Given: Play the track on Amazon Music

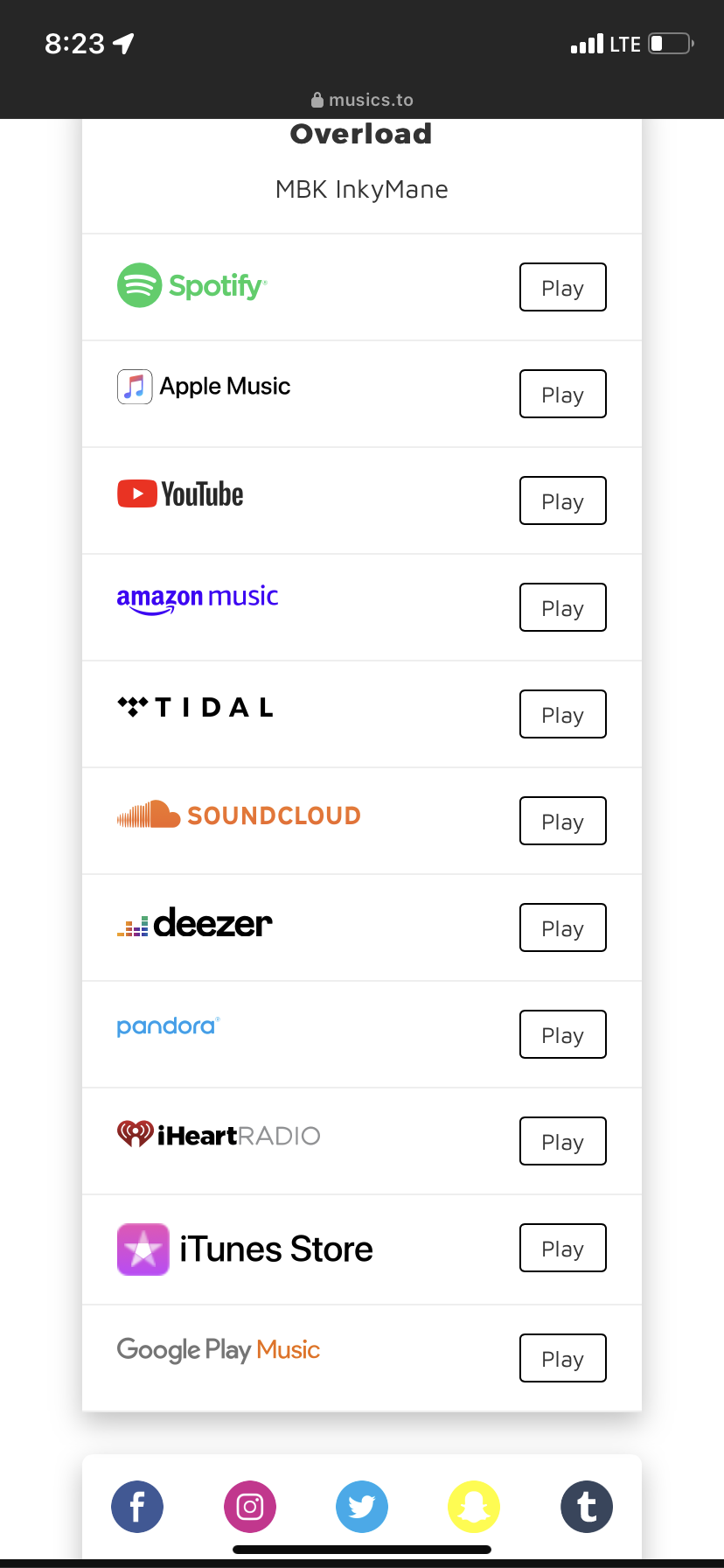Looking at the screenshot, I should [x=562, y=607].
